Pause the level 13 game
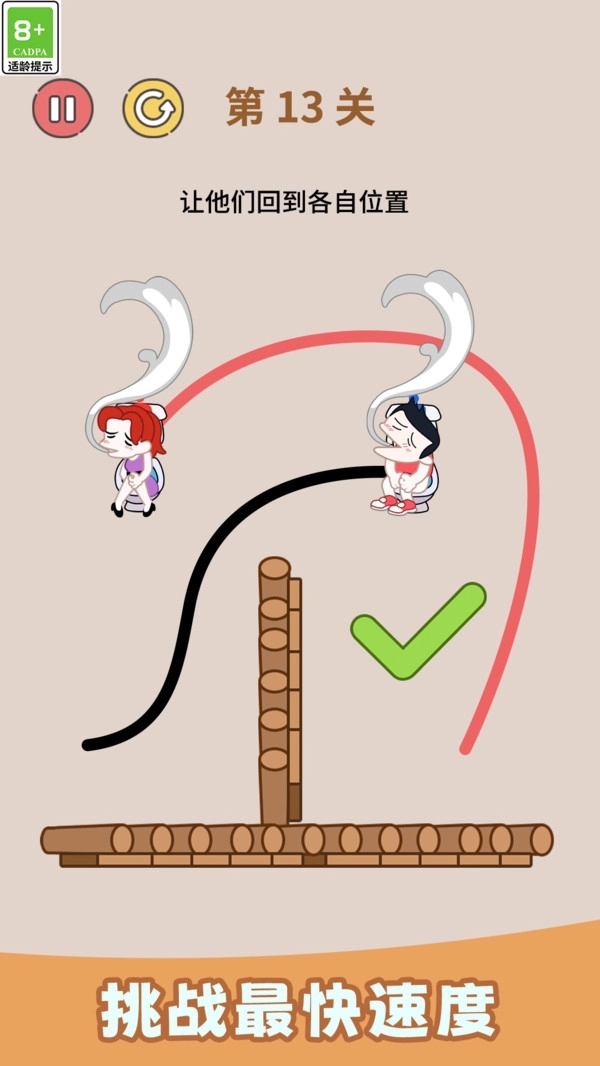The image size is (600, 1066). pos(62,108)
